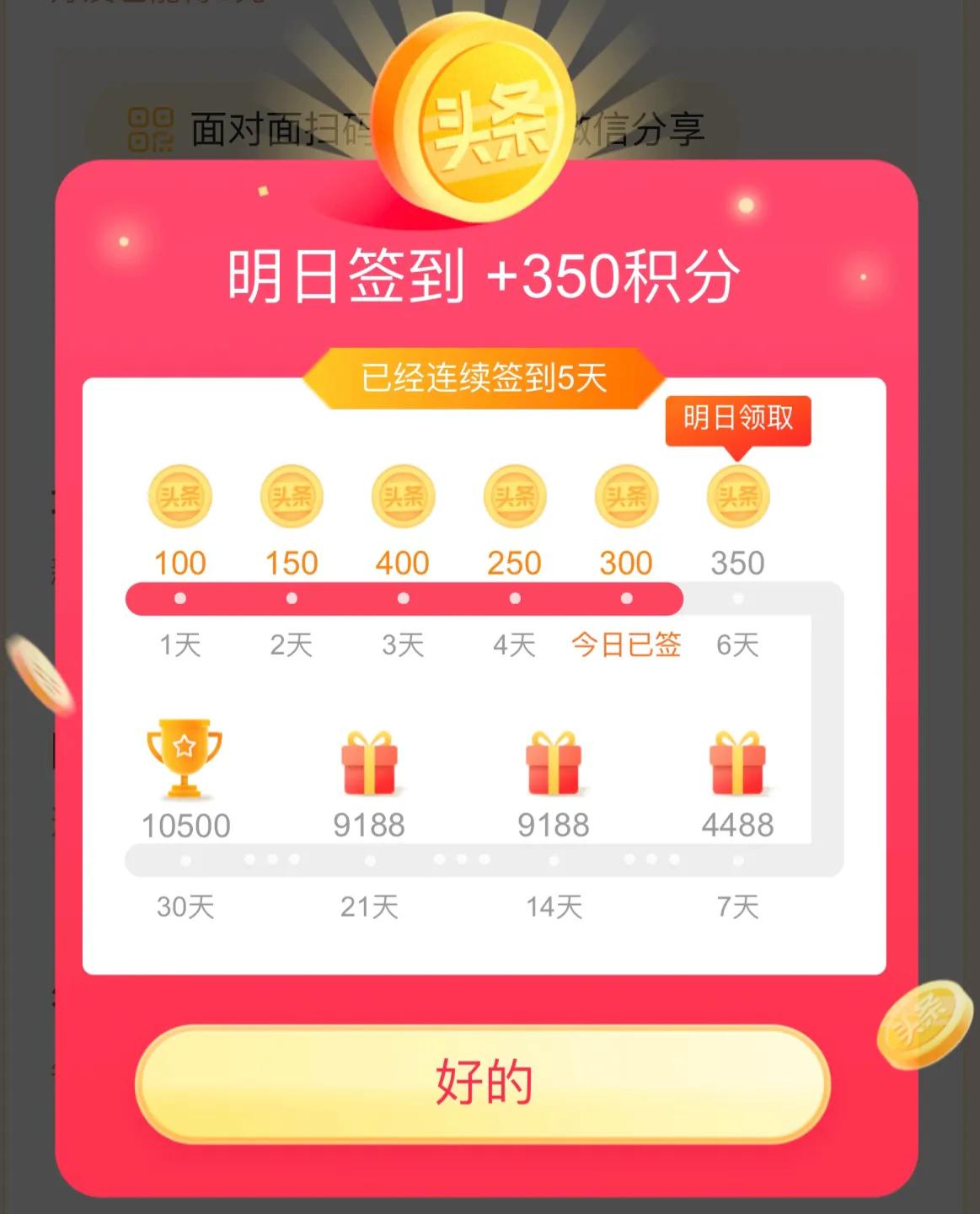The width and height of the screenshot is (980, 1214).
Task: Select the day 6 coin with 350 points
Action: 737,496
